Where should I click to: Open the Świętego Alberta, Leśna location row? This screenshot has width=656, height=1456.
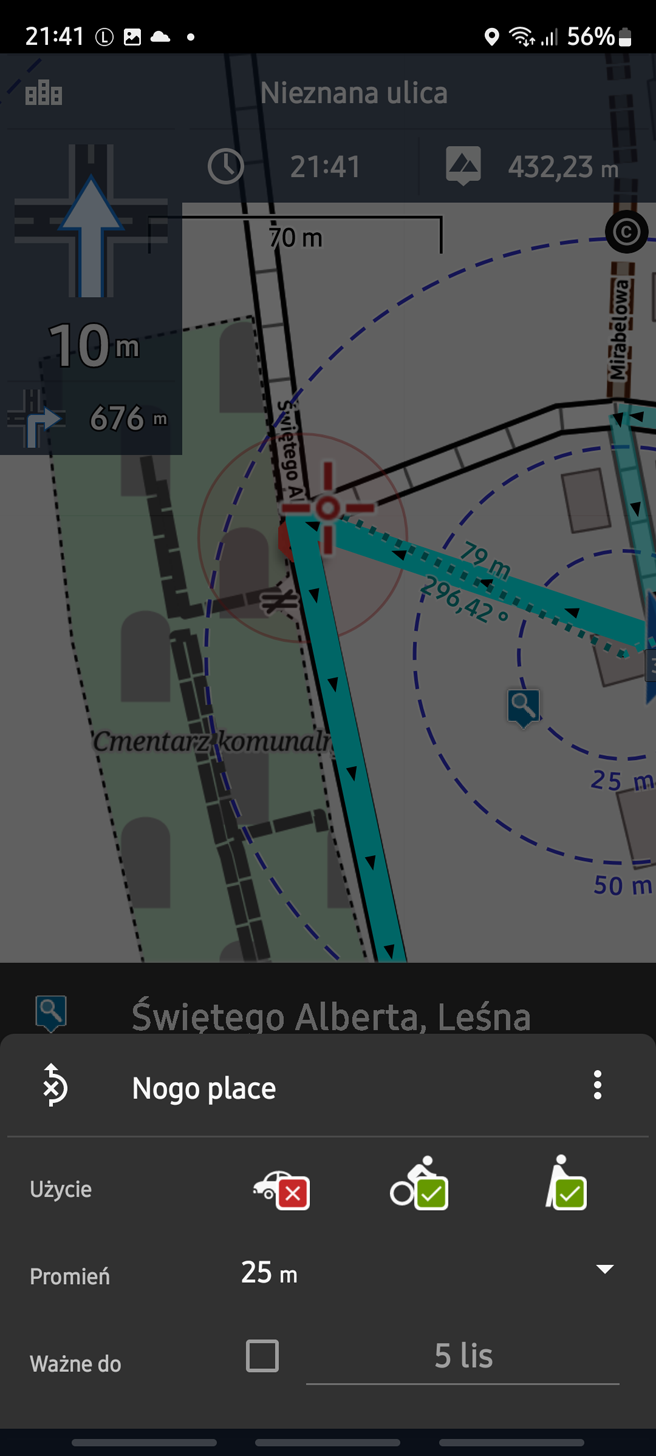[330, 1014]
